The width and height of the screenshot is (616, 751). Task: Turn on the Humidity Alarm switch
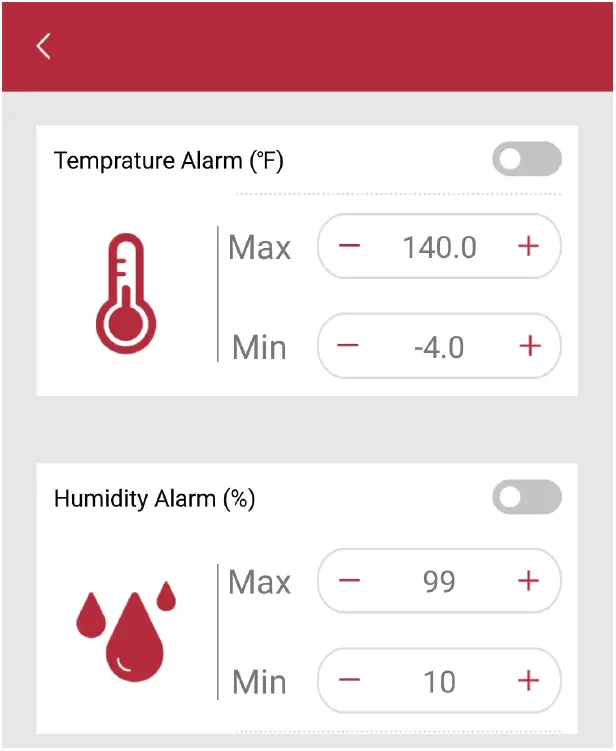[x=526, y=497]
